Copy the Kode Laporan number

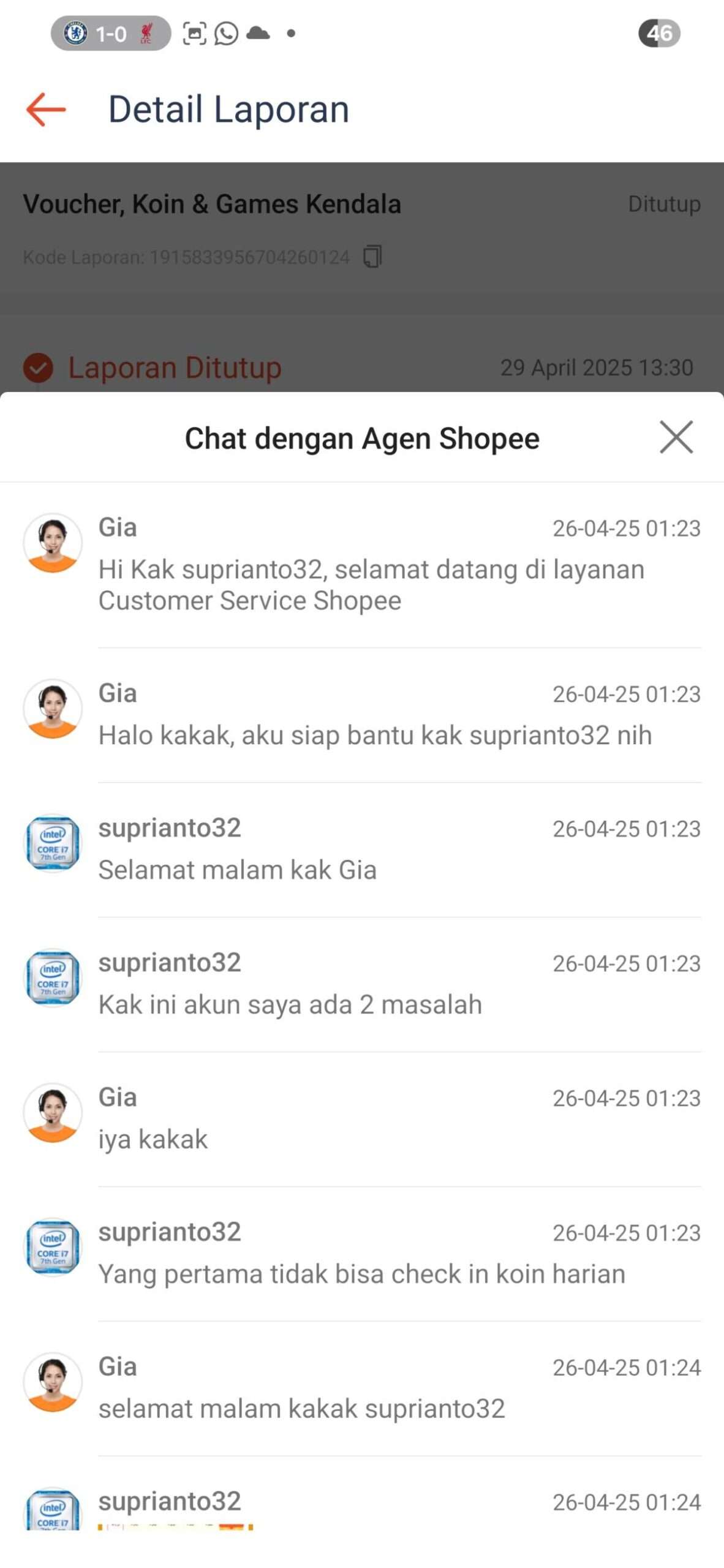372,257
